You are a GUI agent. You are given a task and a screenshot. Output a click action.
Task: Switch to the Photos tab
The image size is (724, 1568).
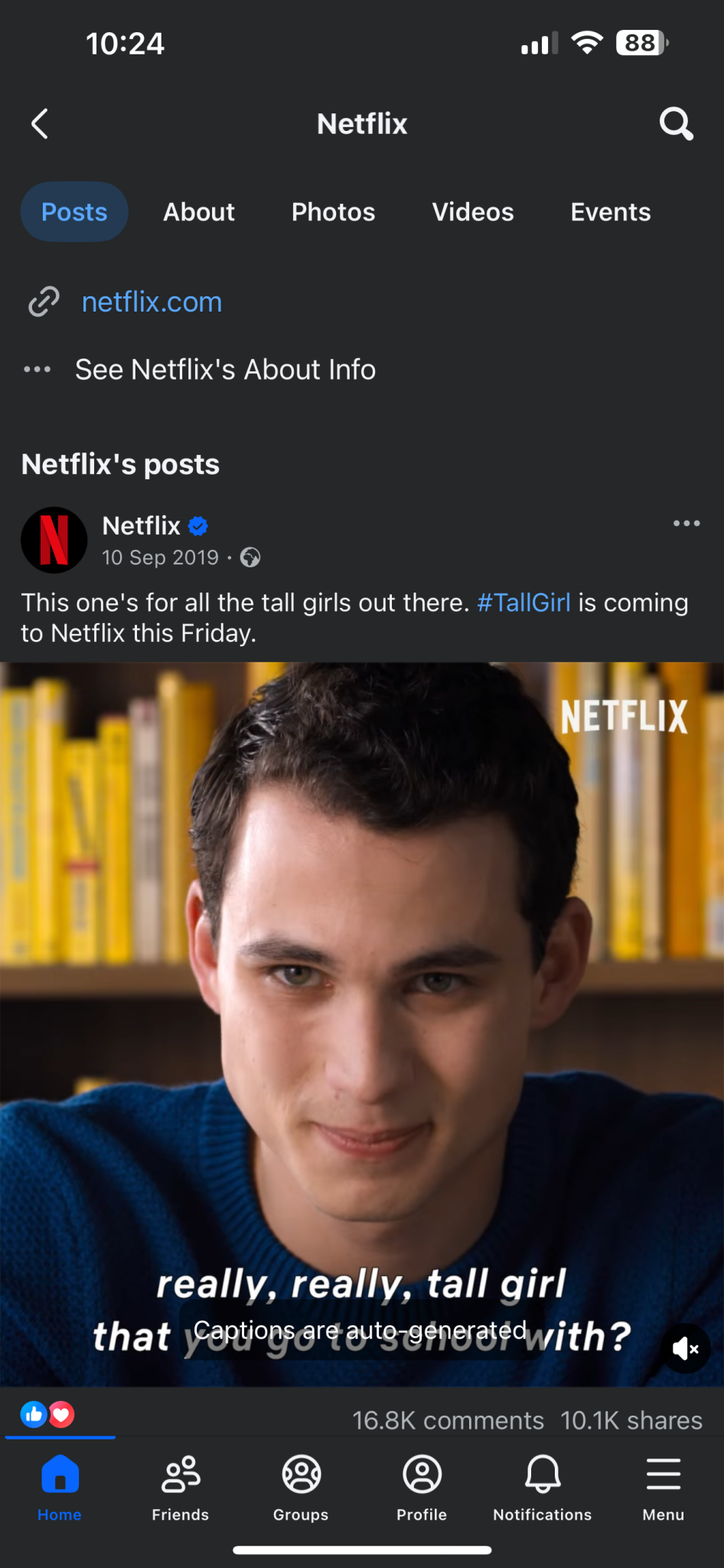[333, 212]
